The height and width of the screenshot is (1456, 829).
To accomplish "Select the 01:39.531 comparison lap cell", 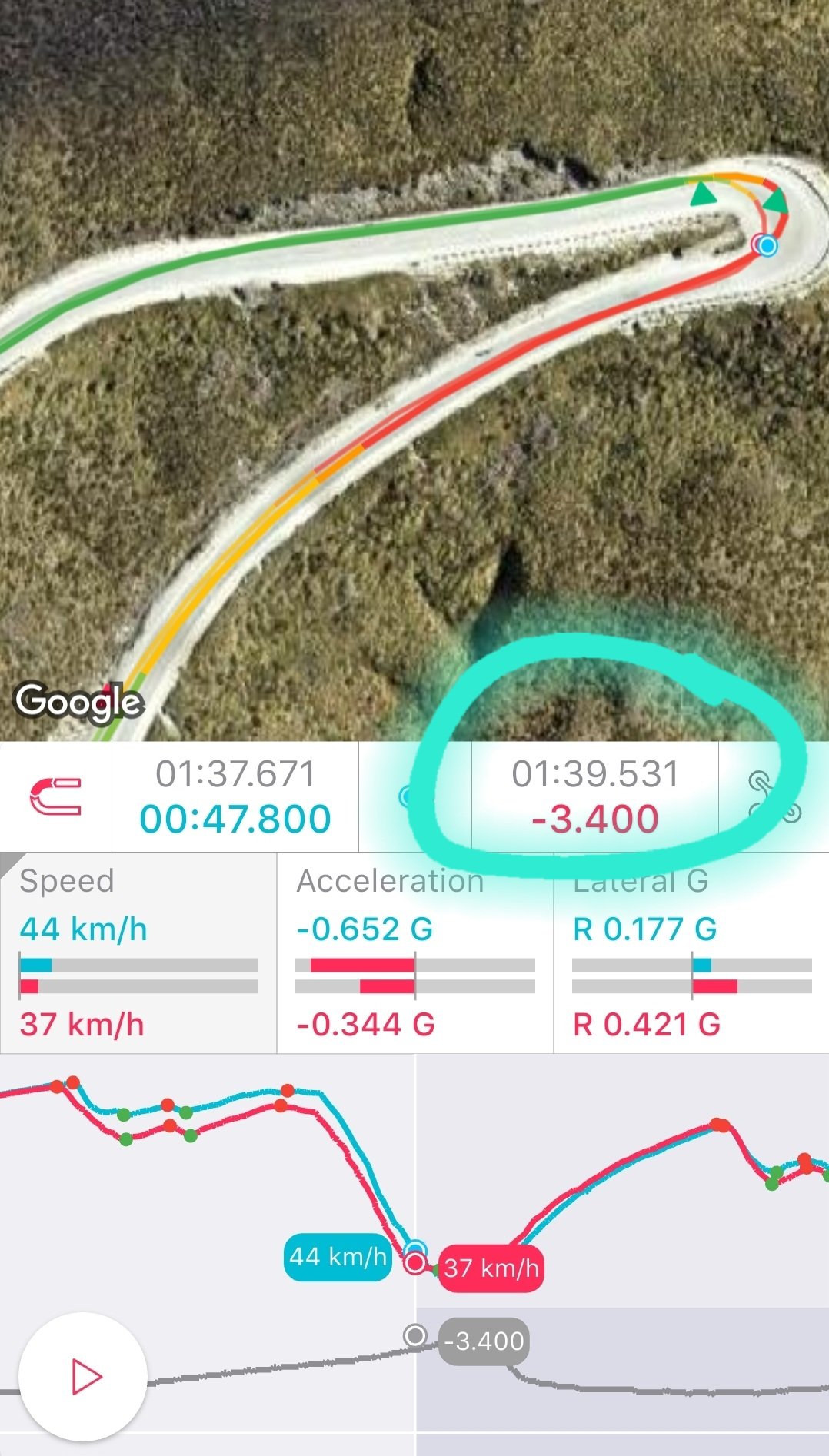I will 594,796.
